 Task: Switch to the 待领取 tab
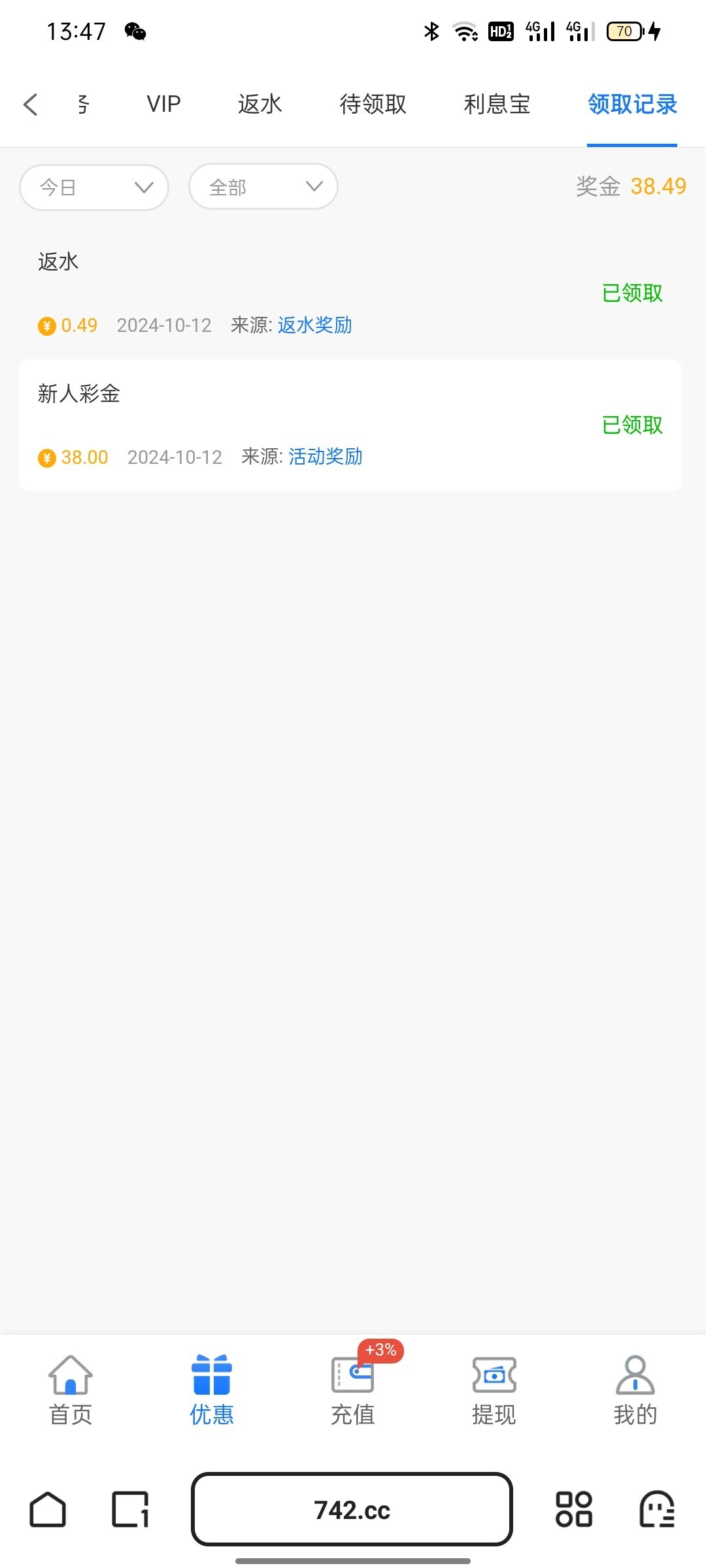373,104
